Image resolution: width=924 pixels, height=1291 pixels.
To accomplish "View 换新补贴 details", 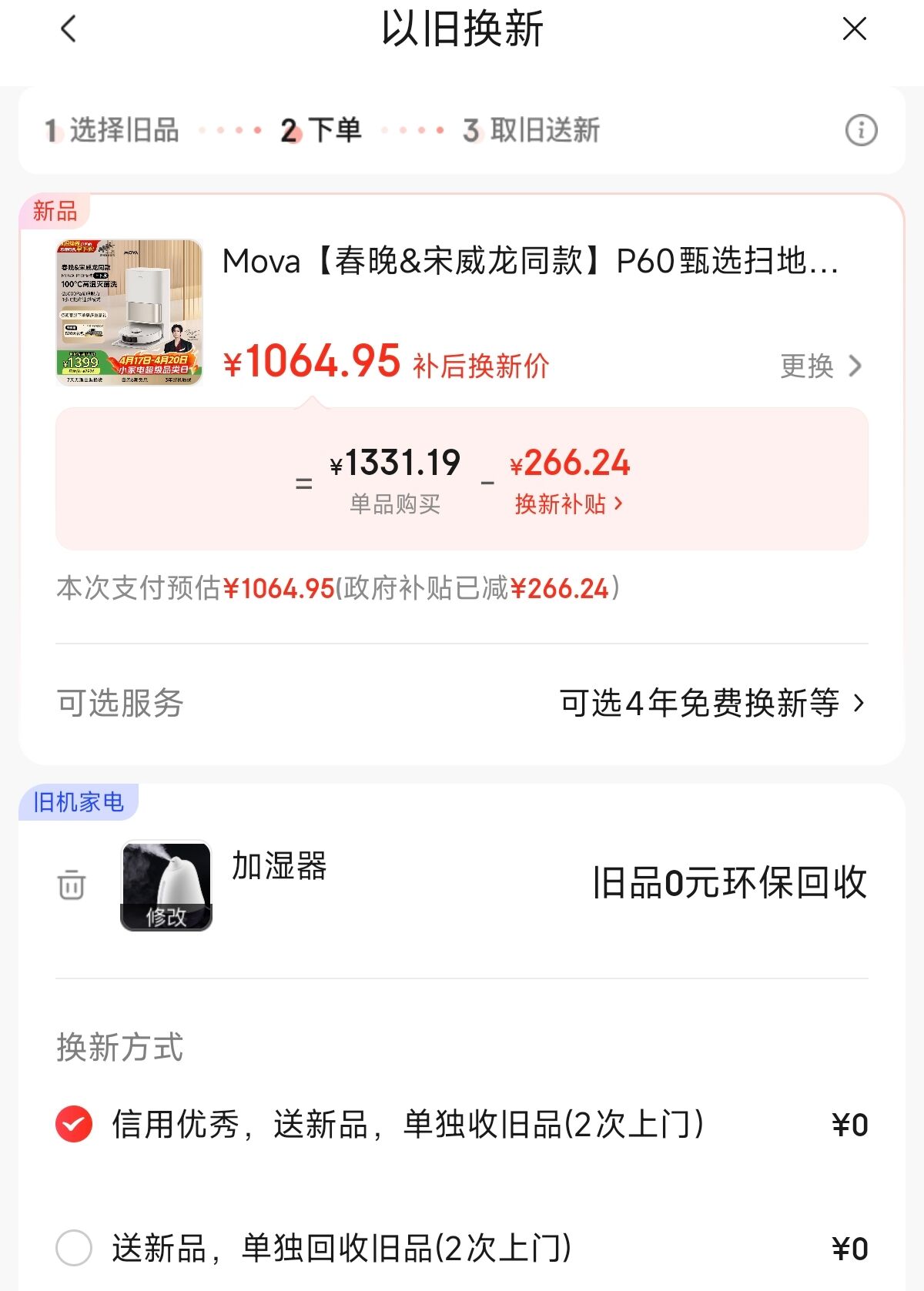I will tap(568, 504).
